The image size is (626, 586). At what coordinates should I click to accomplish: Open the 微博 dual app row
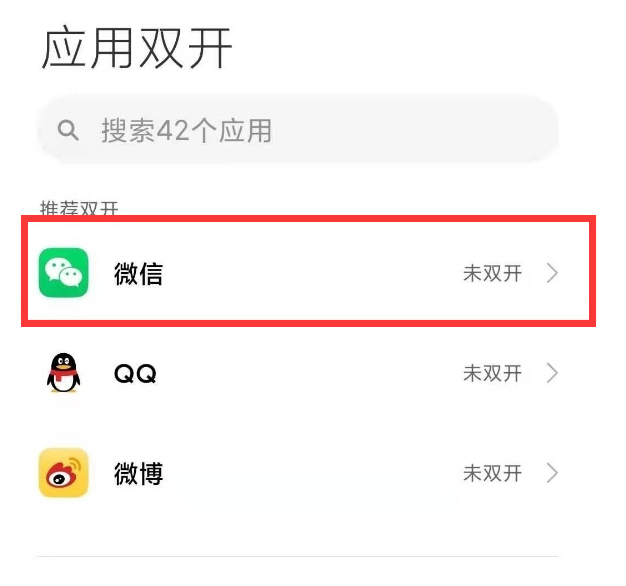coord(298,473)
